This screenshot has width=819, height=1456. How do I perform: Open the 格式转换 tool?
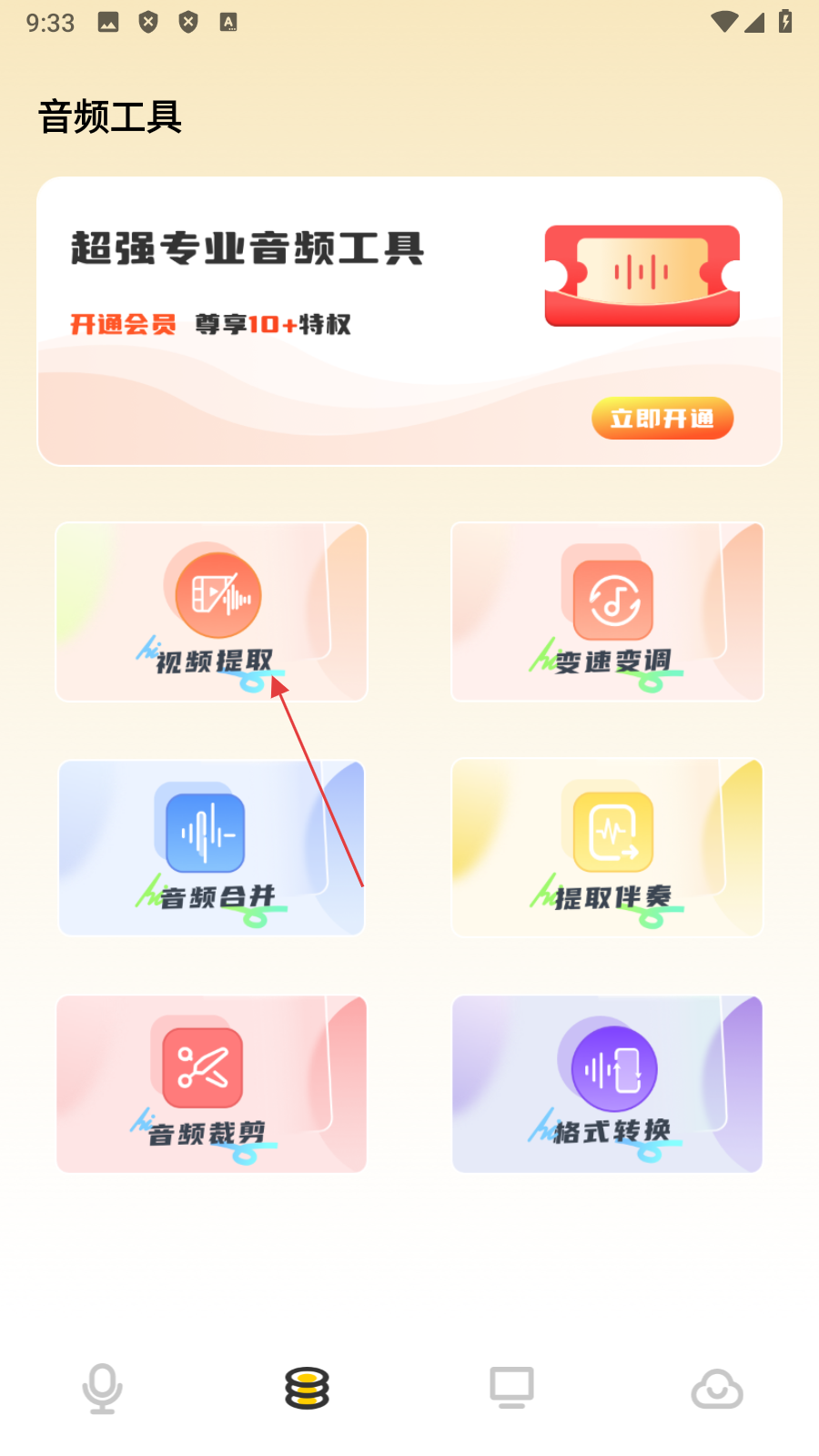coord(607,1084)
